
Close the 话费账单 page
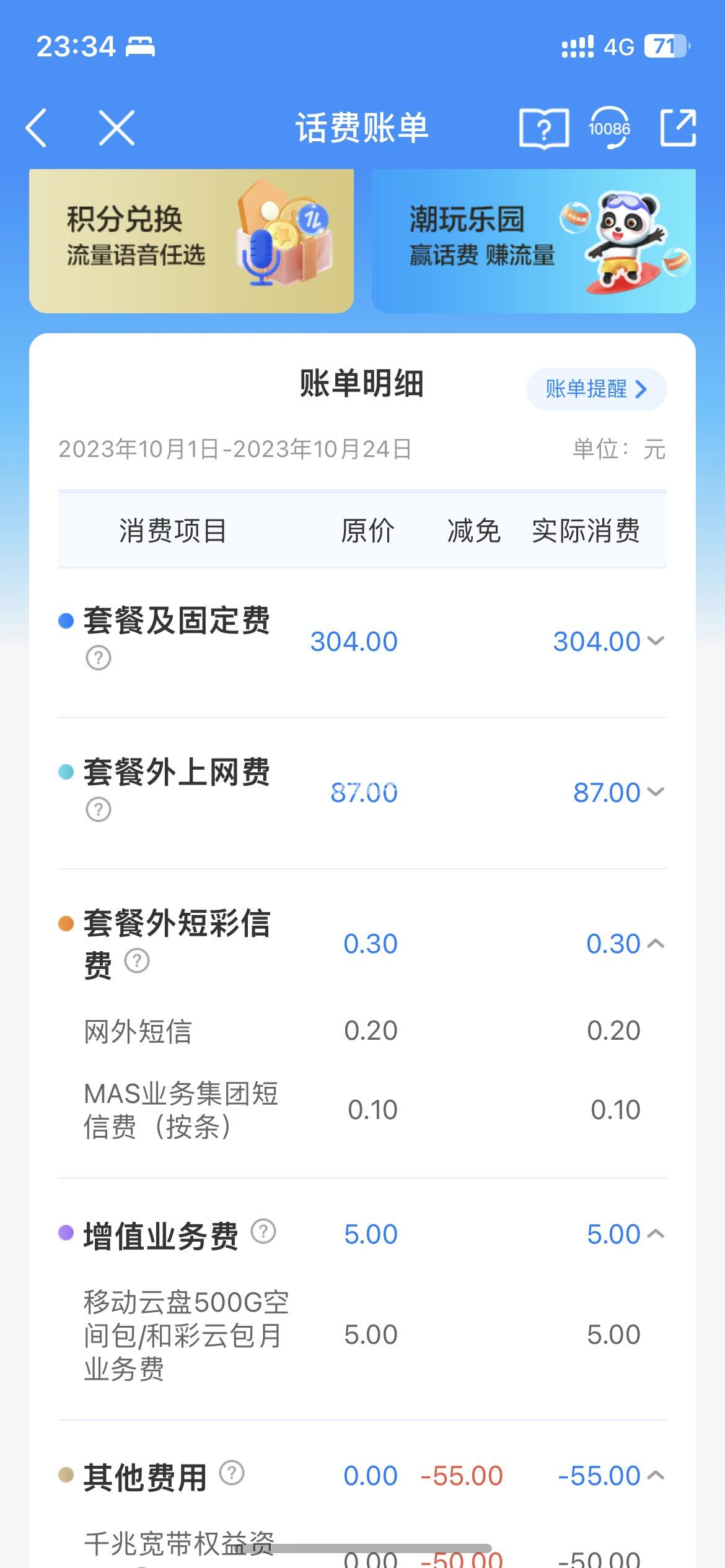[116, 128]
